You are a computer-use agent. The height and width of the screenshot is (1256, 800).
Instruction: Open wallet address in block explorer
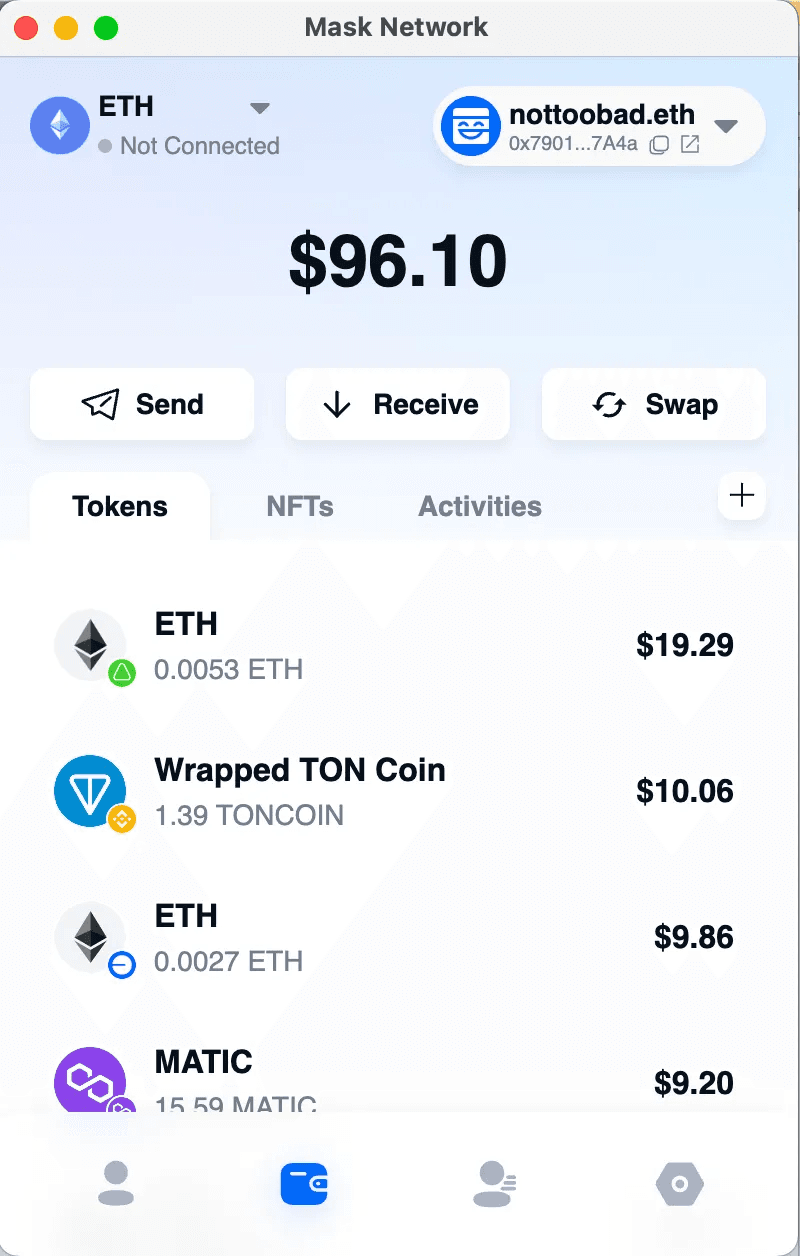pos(690,145)
